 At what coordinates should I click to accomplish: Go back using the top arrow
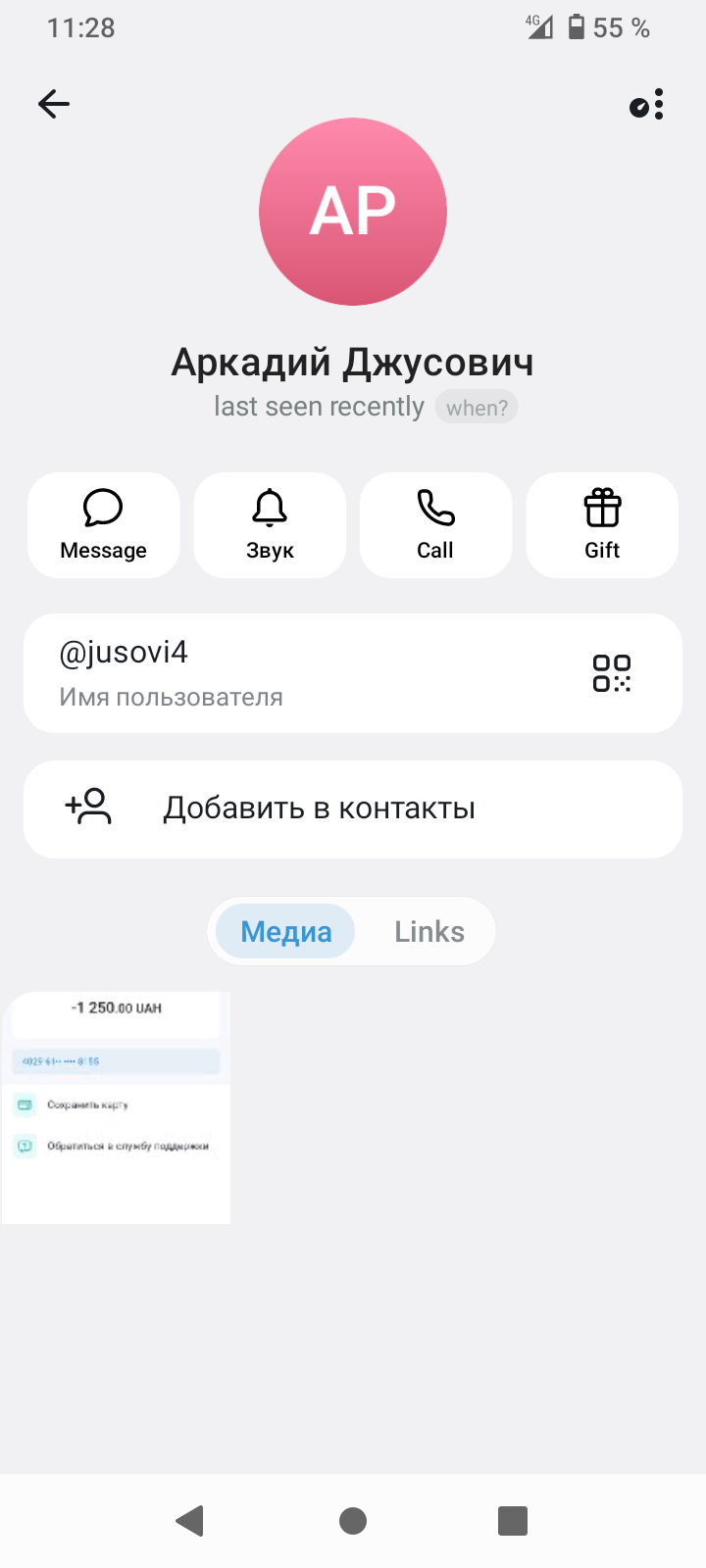54,104
